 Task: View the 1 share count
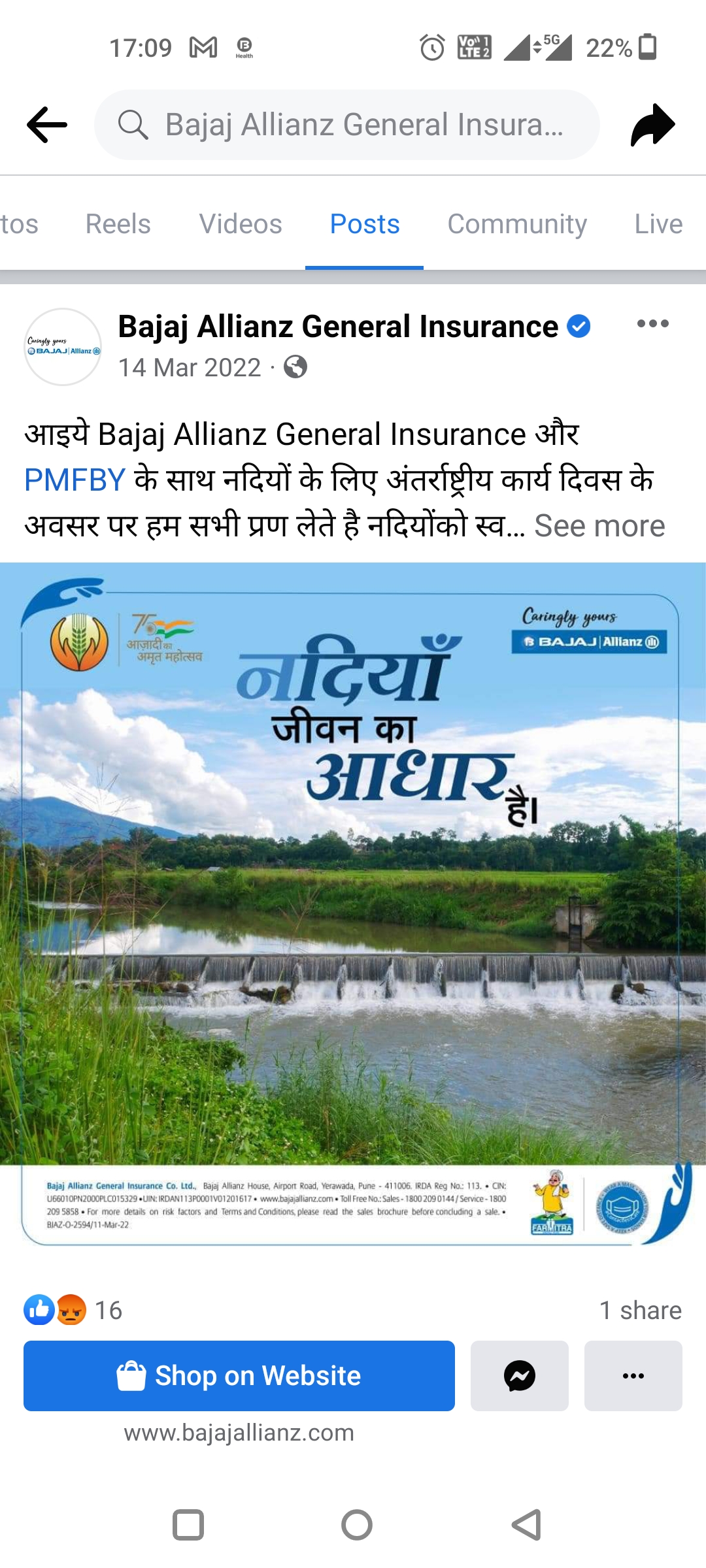click(640, 1310)
